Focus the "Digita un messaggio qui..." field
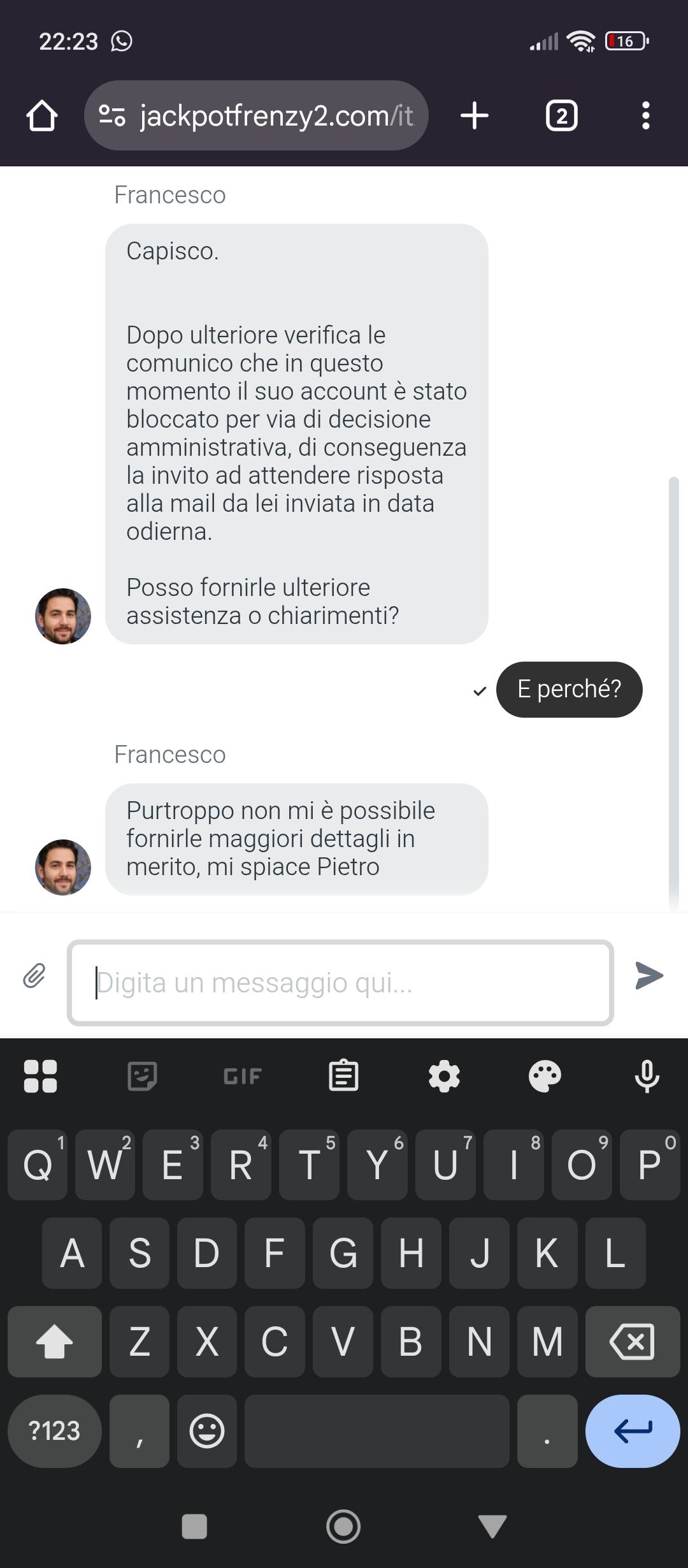Image resolution: width=688 pixels, height=1568 pixels. coord(340,982)
